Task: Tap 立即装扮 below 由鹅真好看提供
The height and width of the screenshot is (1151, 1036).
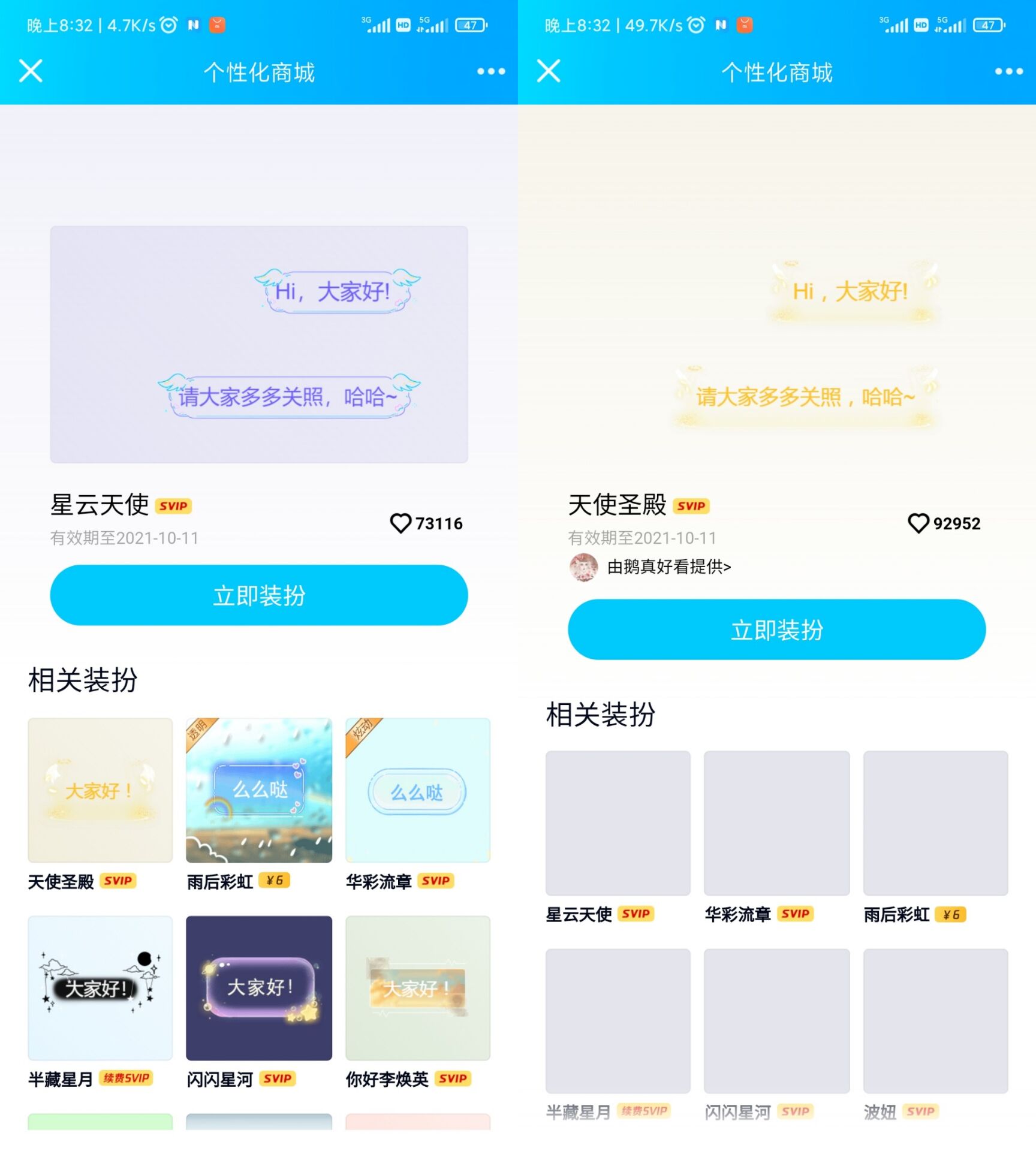Action: [x=776, y=629]
